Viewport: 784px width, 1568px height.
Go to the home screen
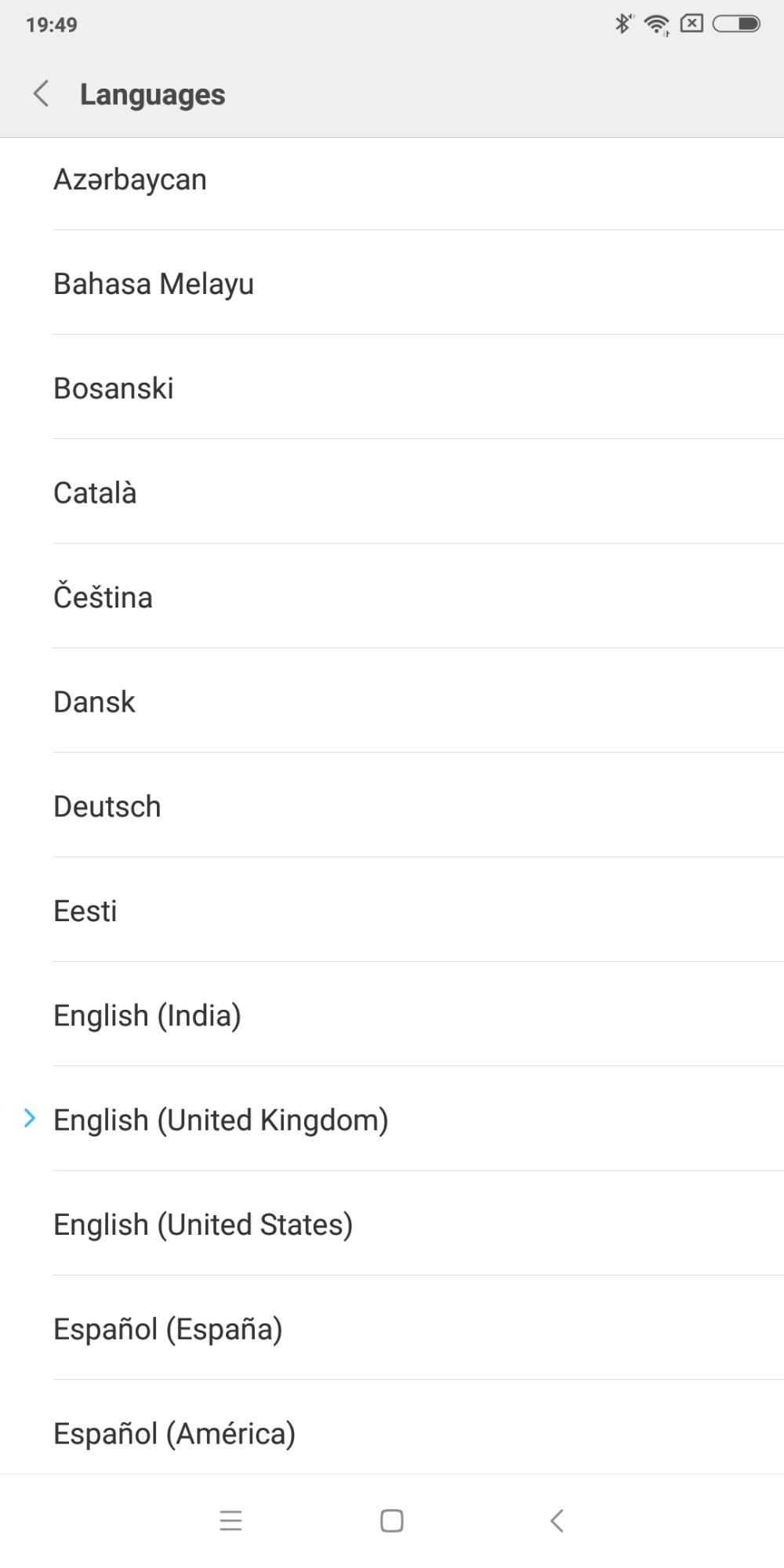(x=392, y=1521)
